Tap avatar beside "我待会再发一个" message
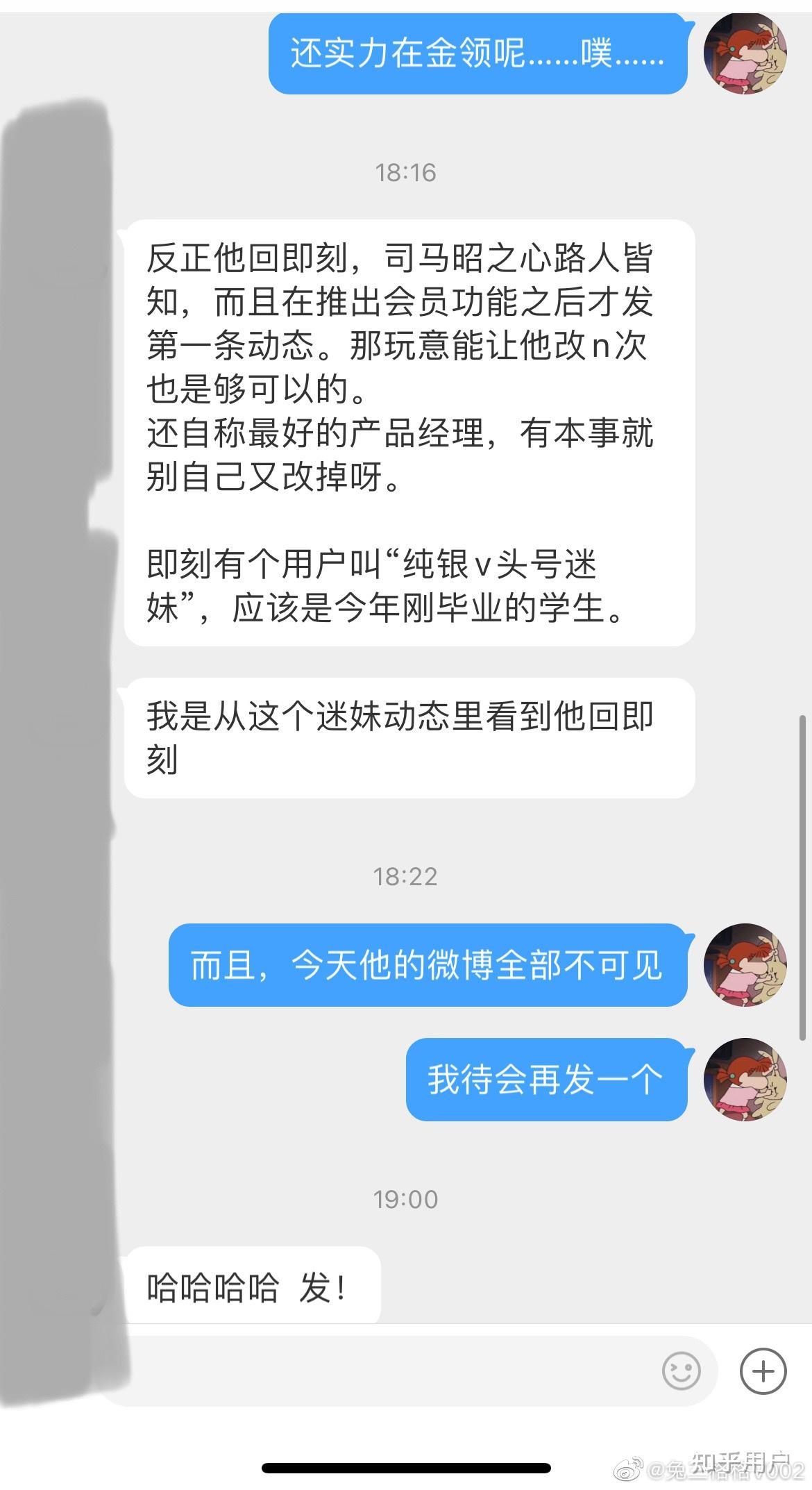 click(745, 1079)
